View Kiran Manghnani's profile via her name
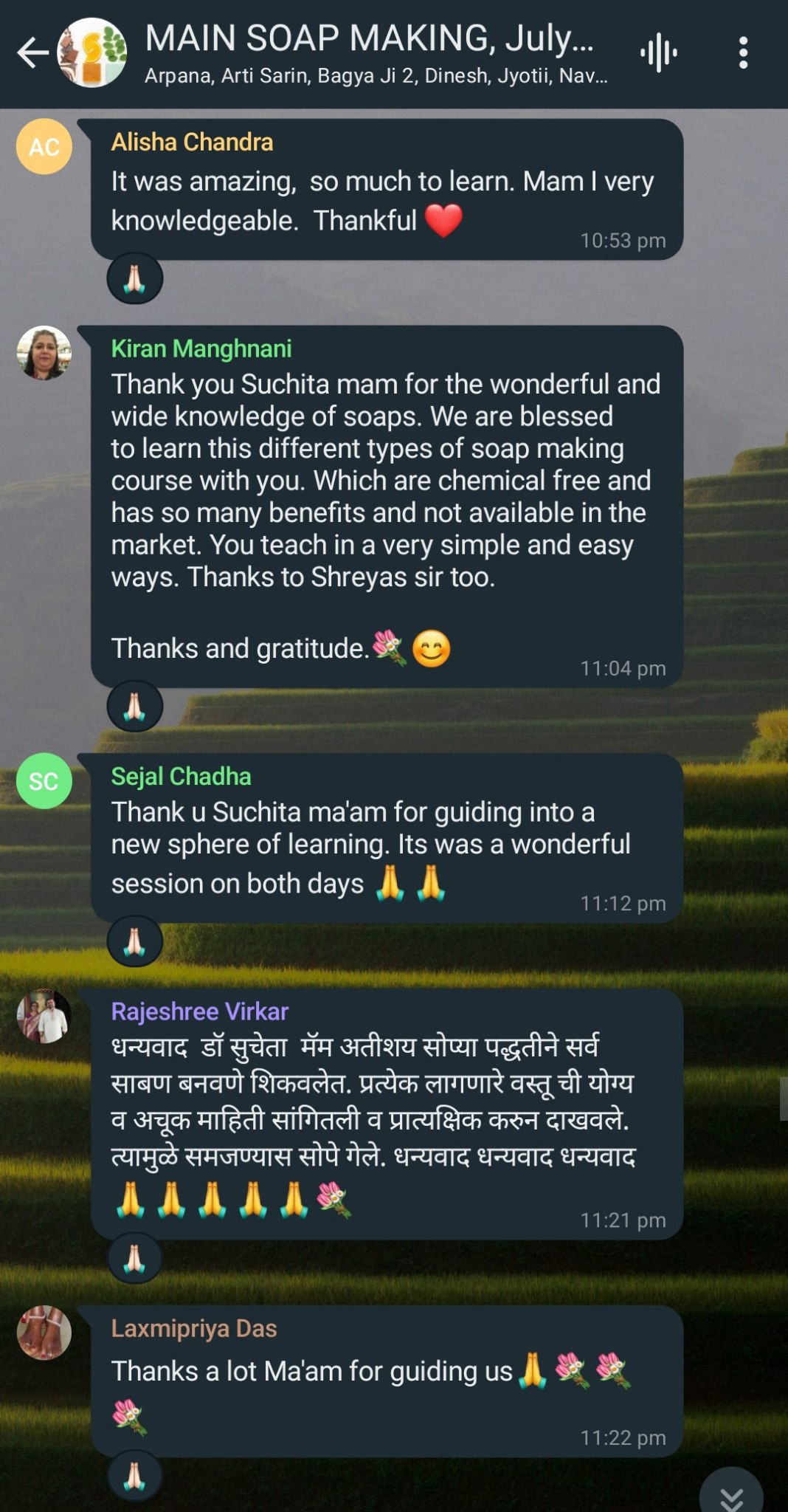The image size is (788, 1512). 201,348
